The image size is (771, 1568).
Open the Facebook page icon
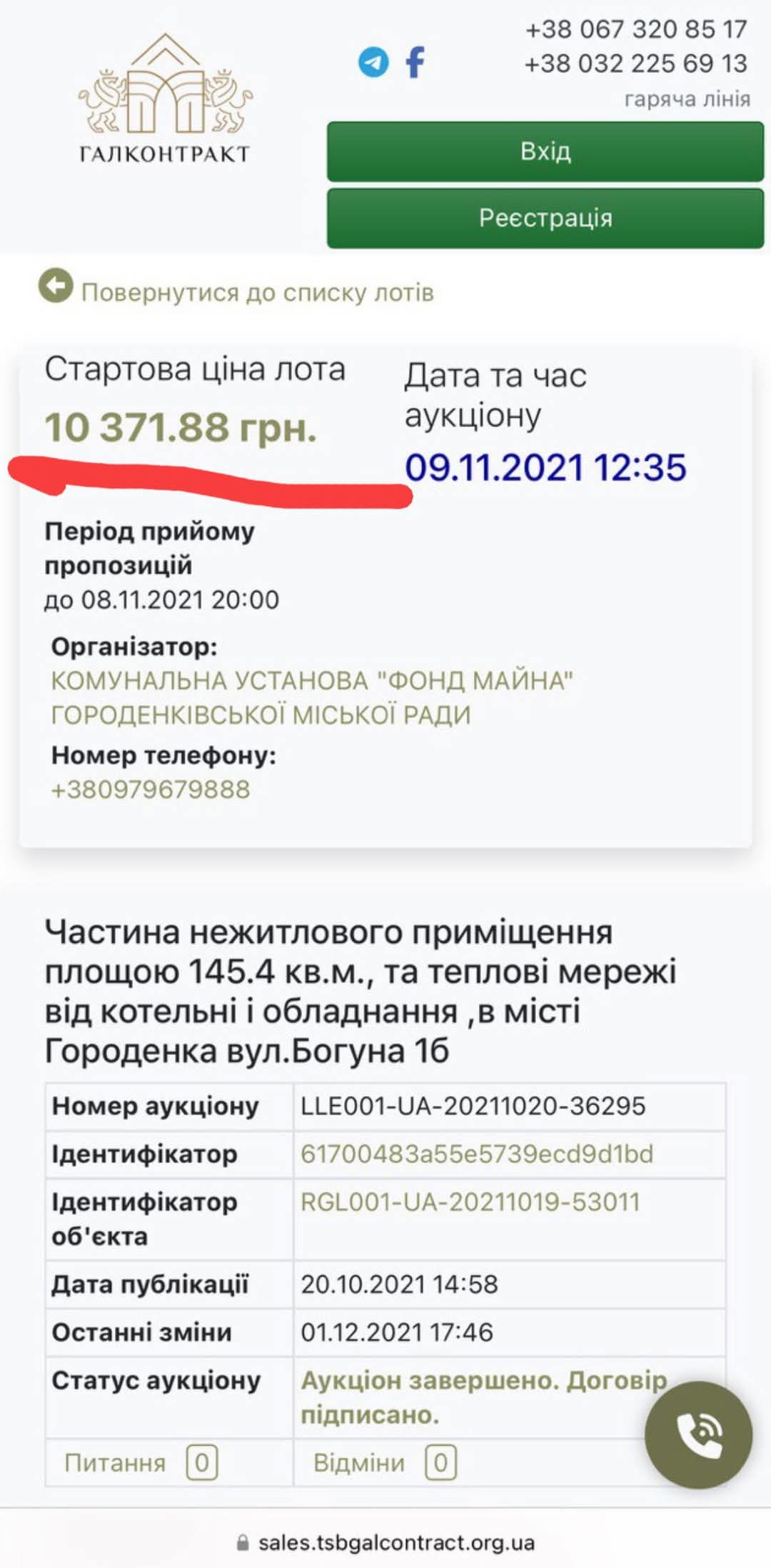coord(415,62)
